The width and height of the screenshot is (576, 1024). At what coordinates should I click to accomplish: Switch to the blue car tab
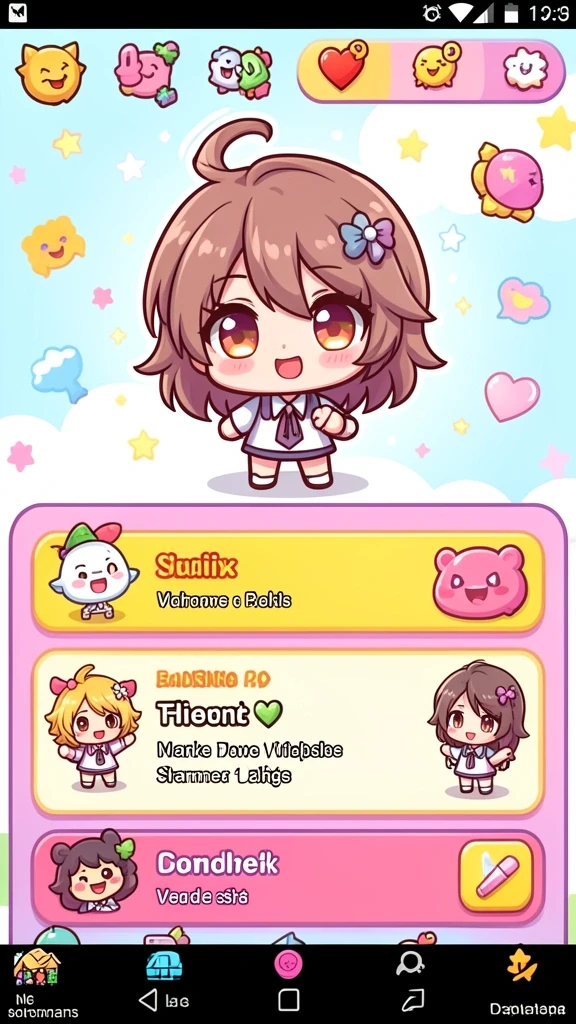pyautogui.click(x=163, y=965)
